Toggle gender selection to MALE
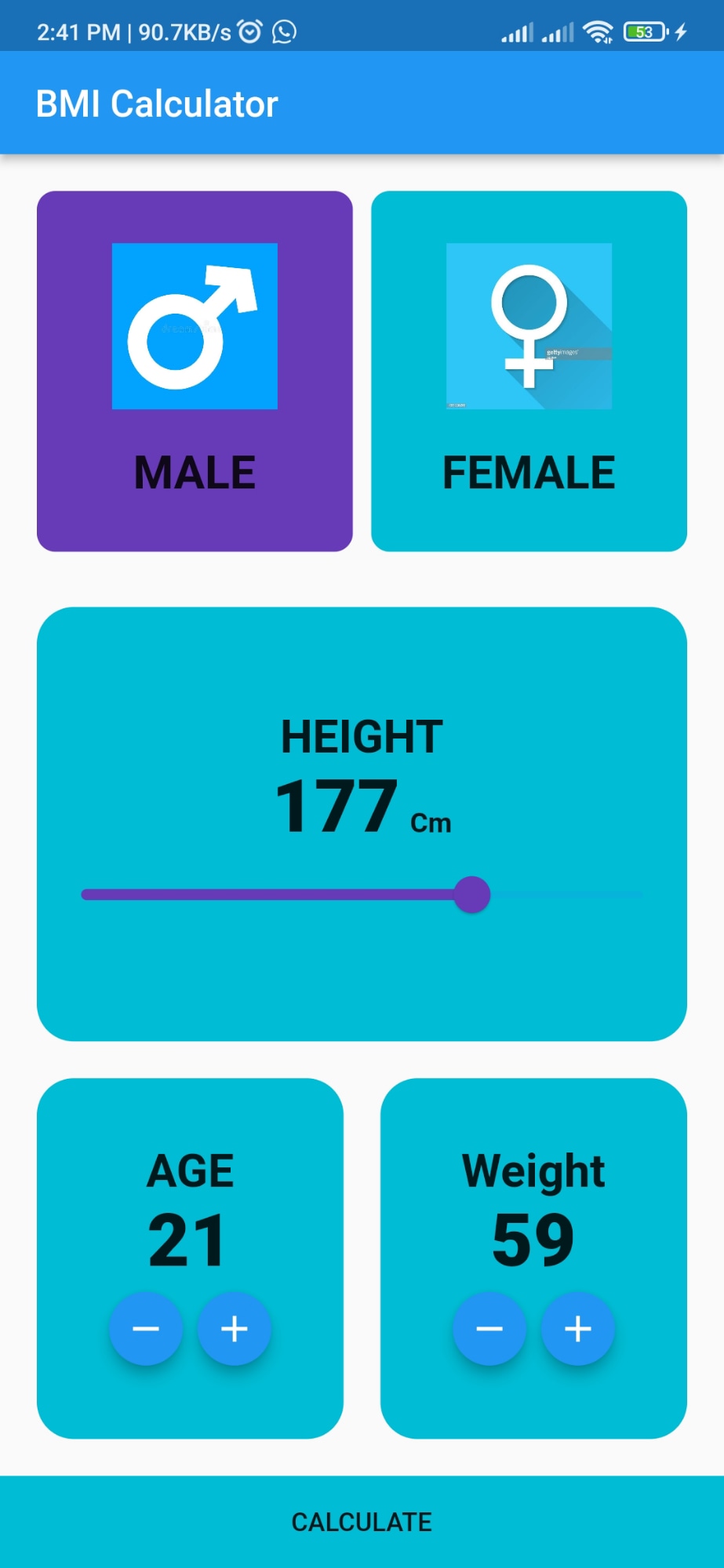The image size is (724, 1568). [195, 368]
